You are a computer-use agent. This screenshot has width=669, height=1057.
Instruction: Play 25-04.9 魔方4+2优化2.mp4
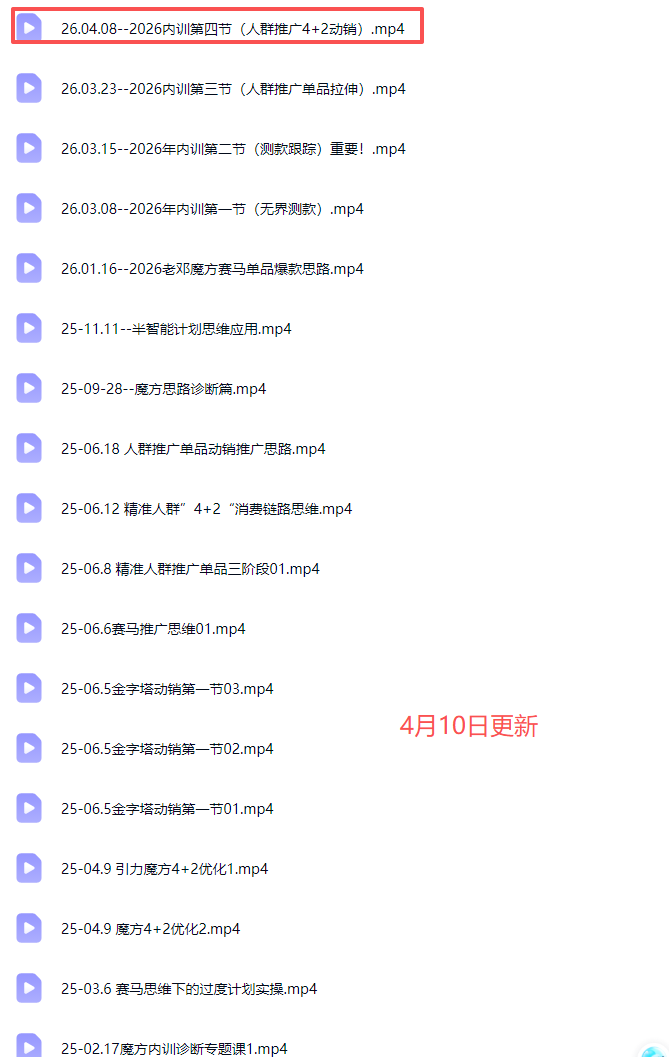coord(150,929)
